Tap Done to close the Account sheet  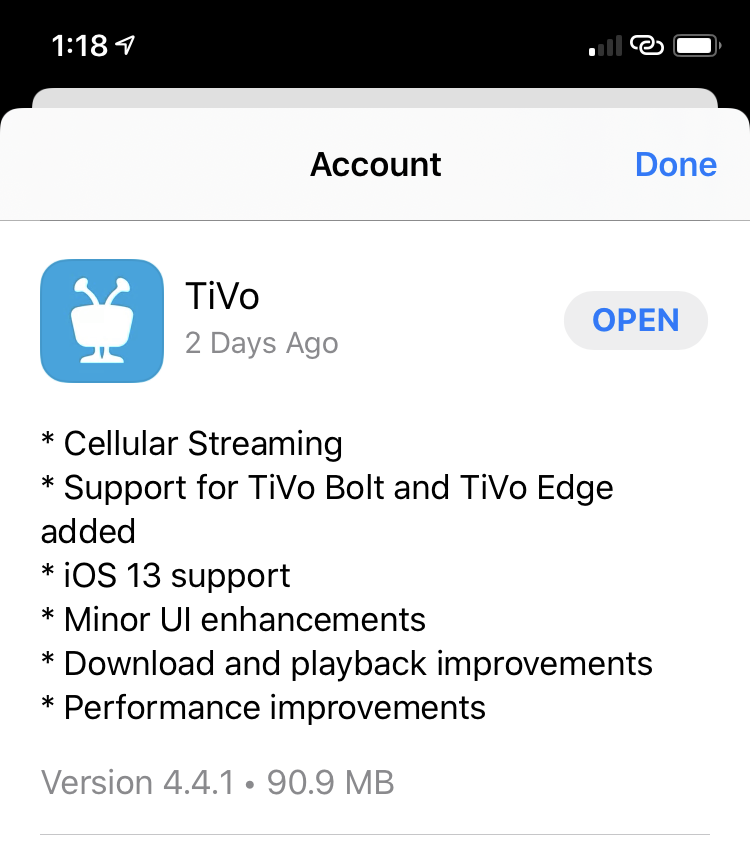click(x=675, y=164)
